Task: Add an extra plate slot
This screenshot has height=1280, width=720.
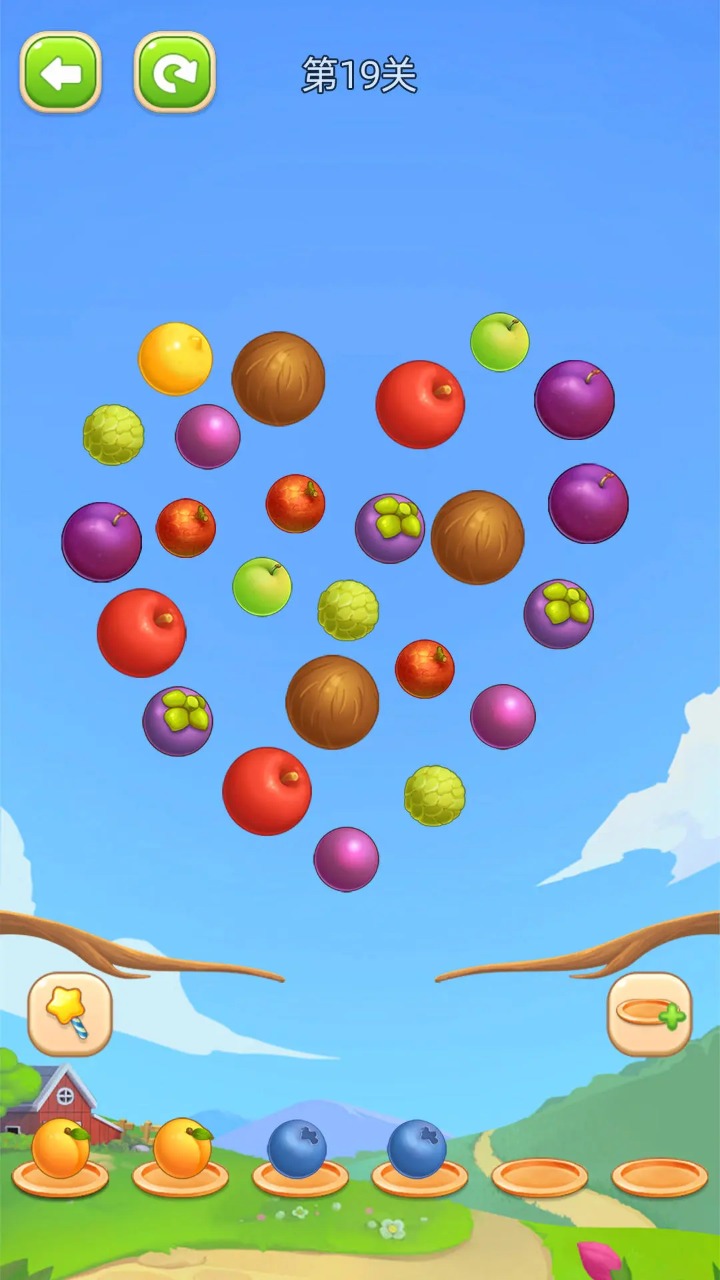Action: (x=650, y=1014)
